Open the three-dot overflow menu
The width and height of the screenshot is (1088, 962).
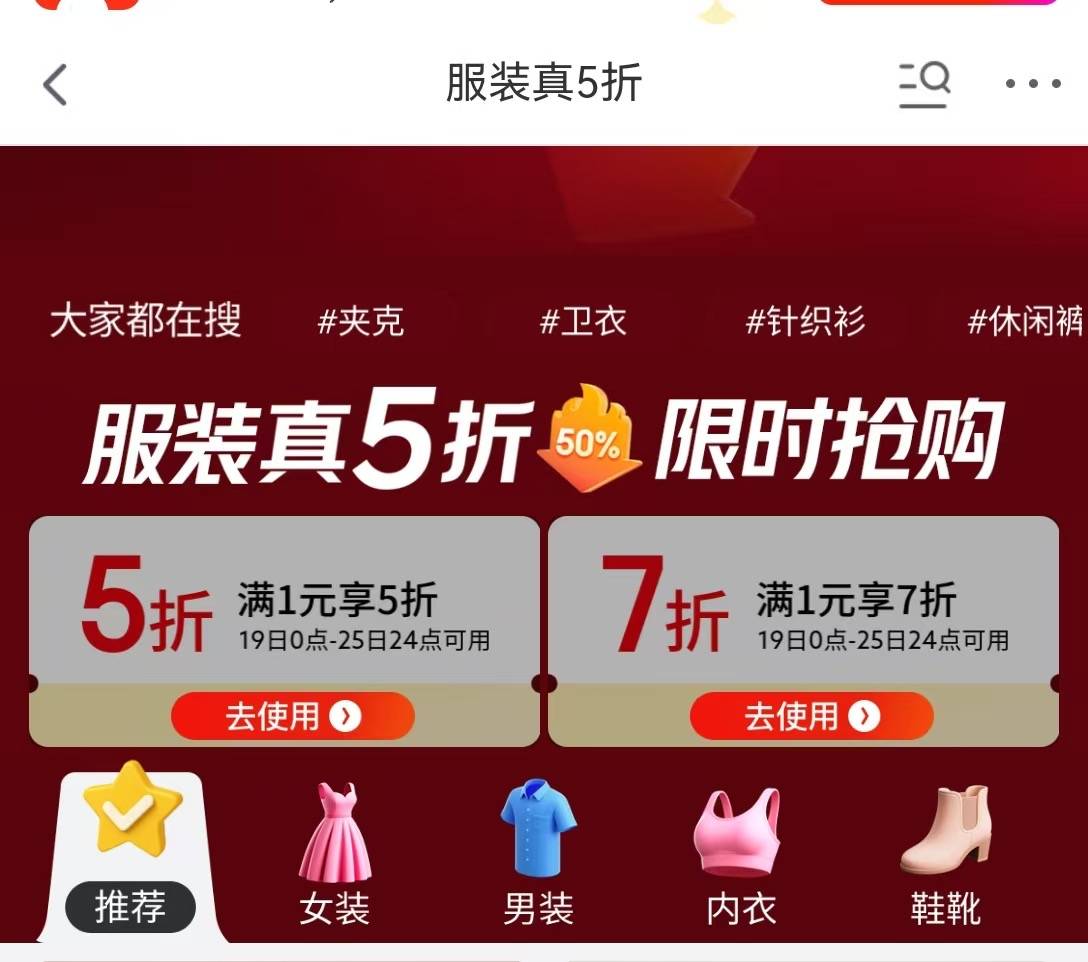pos(1032,84)
